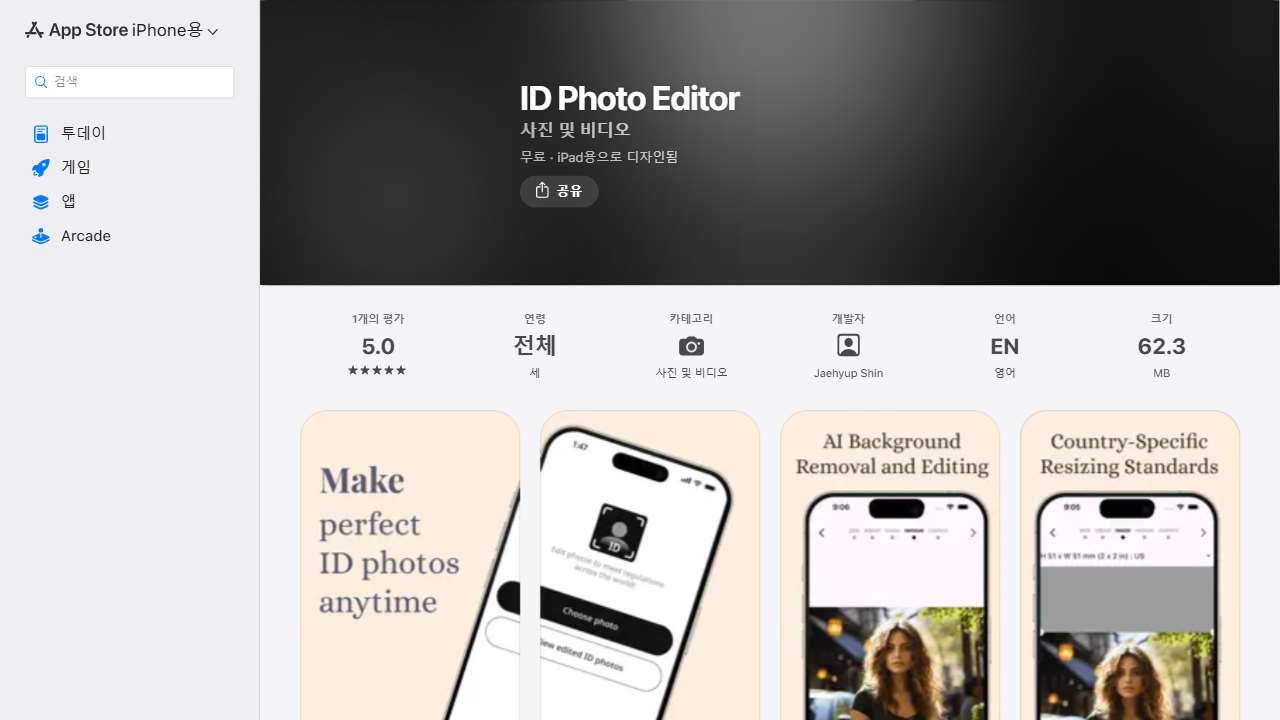The image size is (1280, 720).
Task: Switch to the 앱 section
Action: click(68, 201)
